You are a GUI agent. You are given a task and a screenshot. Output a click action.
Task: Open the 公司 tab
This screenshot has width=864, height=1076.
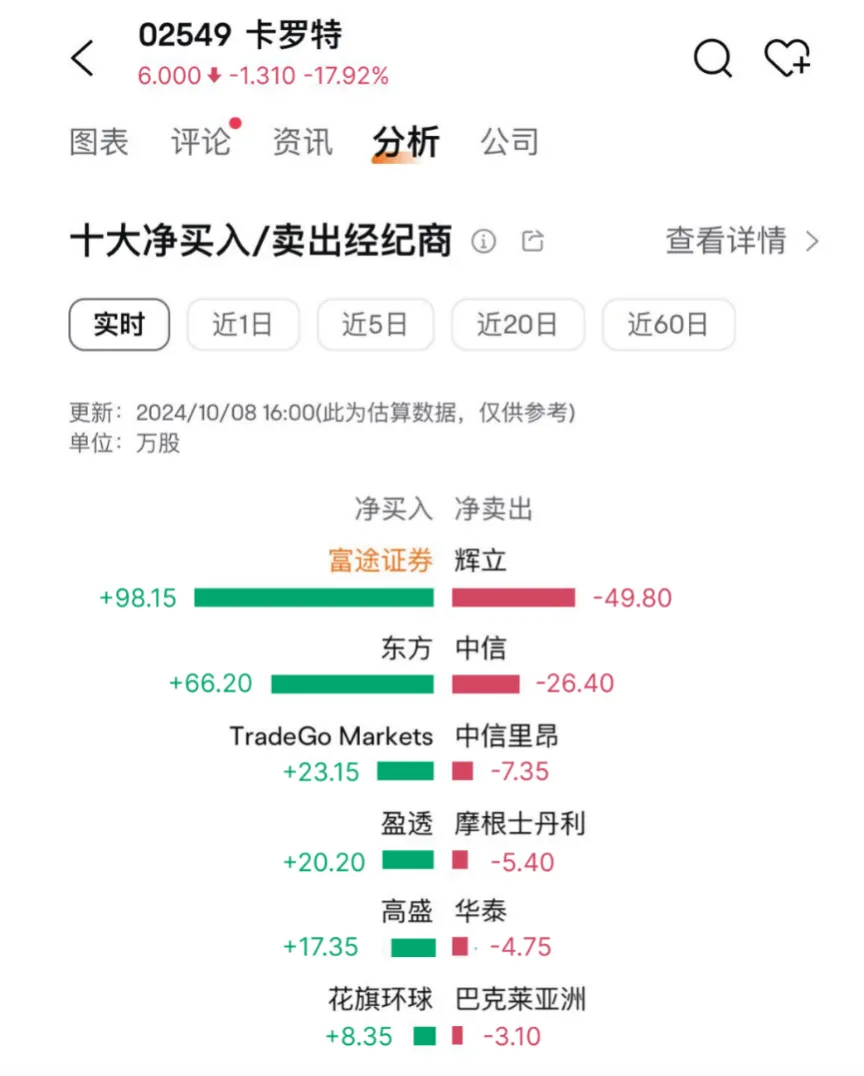pyautogui.click(x=509, y=142)
